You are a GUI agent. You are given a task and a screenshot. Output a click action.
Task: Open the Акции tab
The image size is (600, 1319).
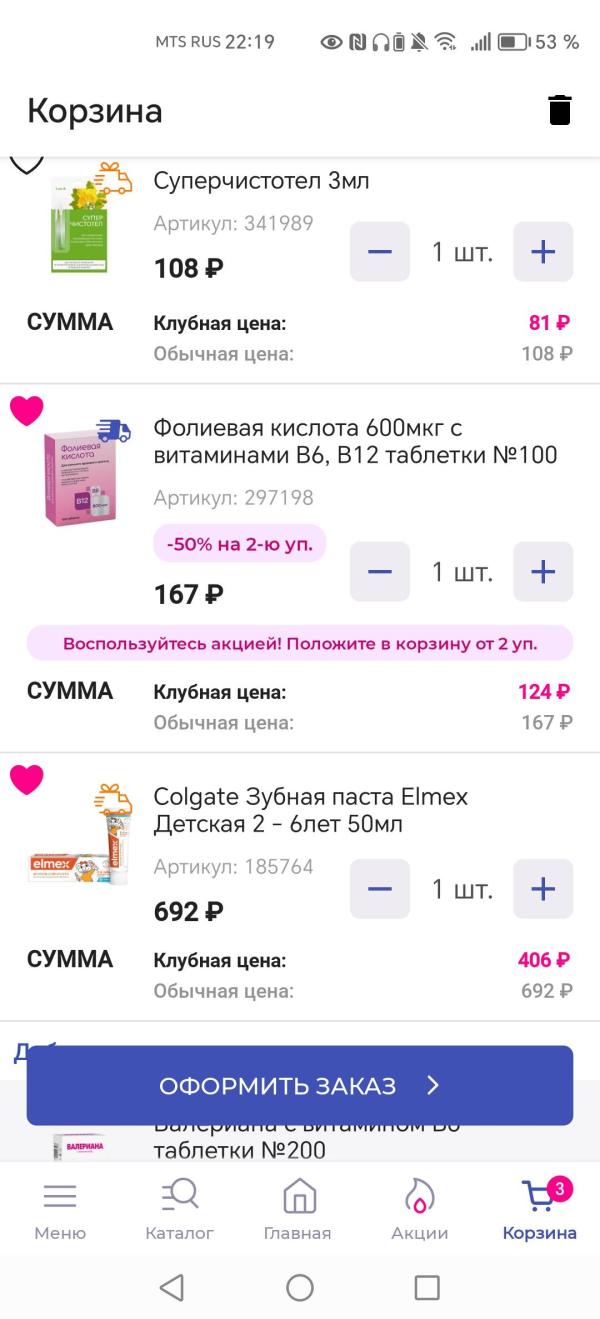pyautogui.click(x=419, y=1209)
